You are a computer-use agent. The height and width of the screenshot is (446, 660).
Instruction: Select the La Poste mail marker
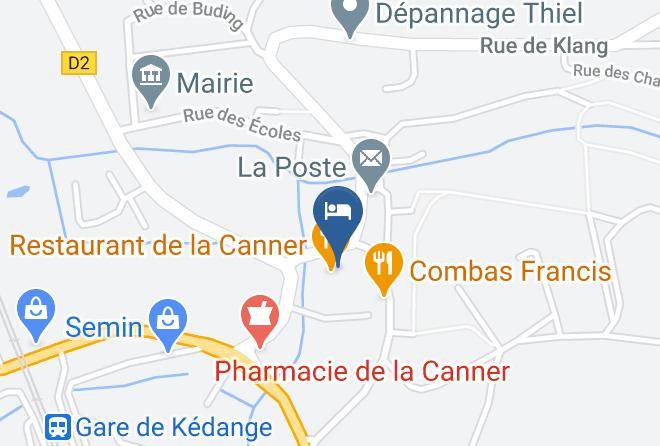(371, 165)
